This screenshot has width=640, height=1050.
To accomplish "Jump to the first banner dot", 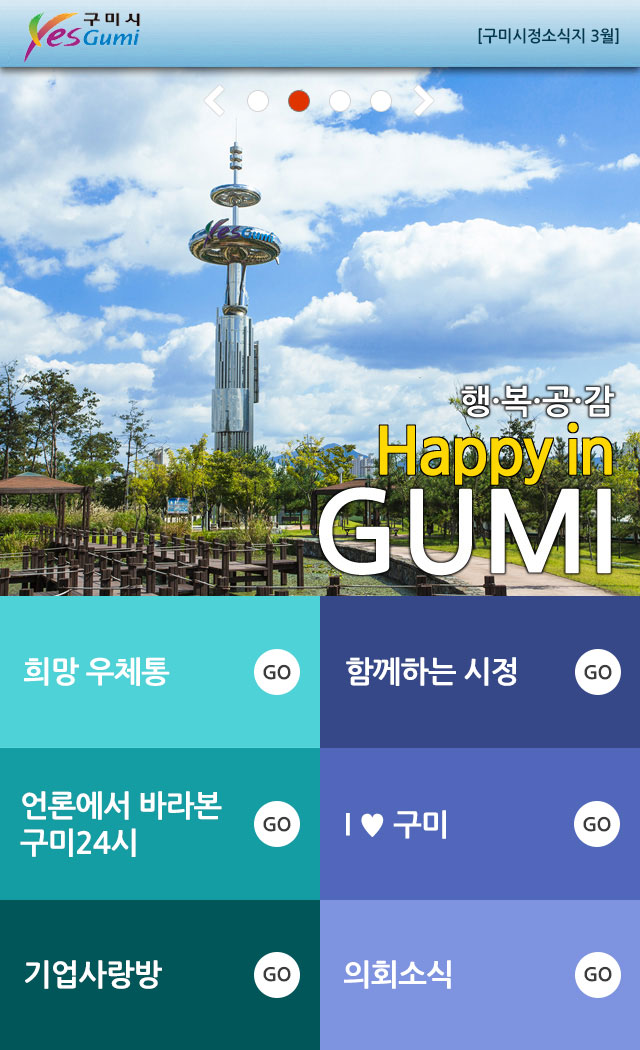I will tap(258, 101).
